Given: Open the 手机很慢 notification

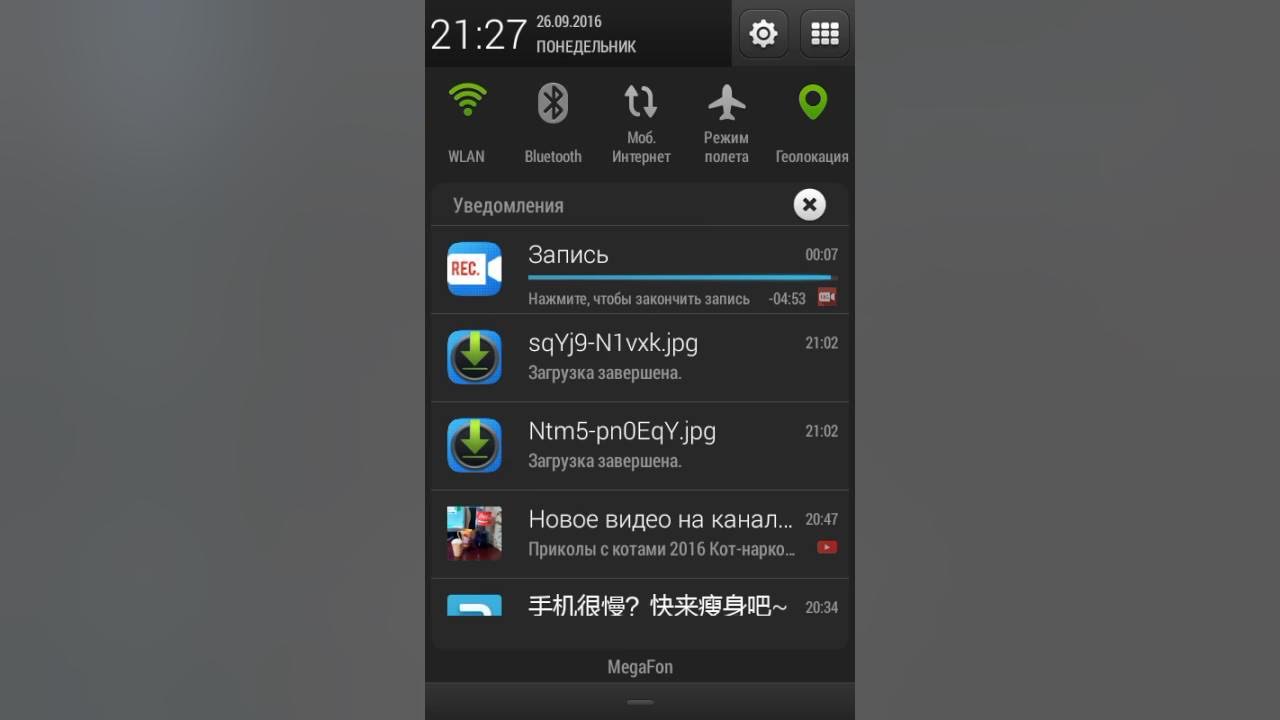Looking at the screenshot, I should pyautogui.click(x=640, y=605).
